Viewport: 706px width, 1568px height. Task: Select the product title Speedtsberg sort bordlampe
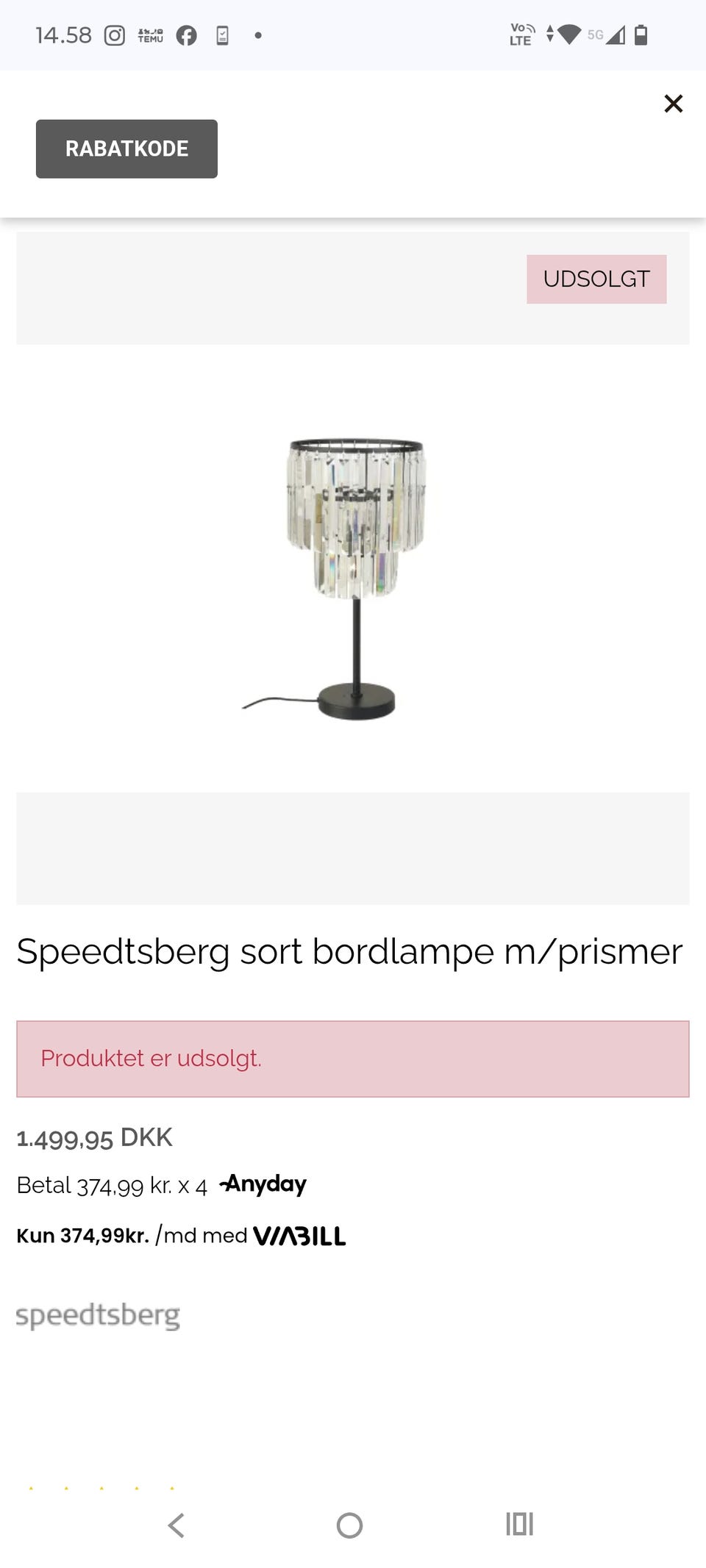350,952
